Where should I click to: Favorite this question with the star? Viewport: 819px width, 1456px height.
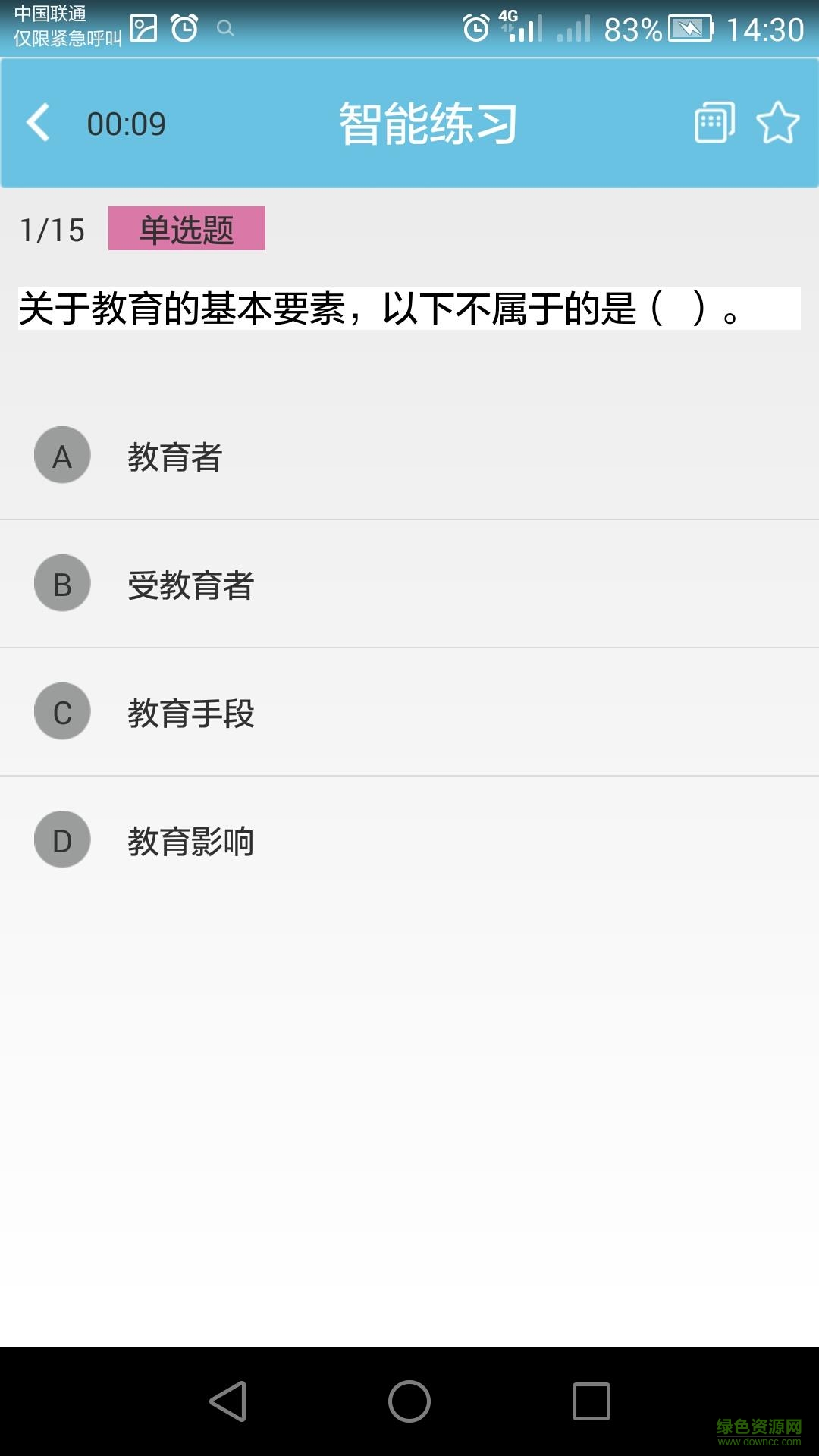click(x=778, y=123)
